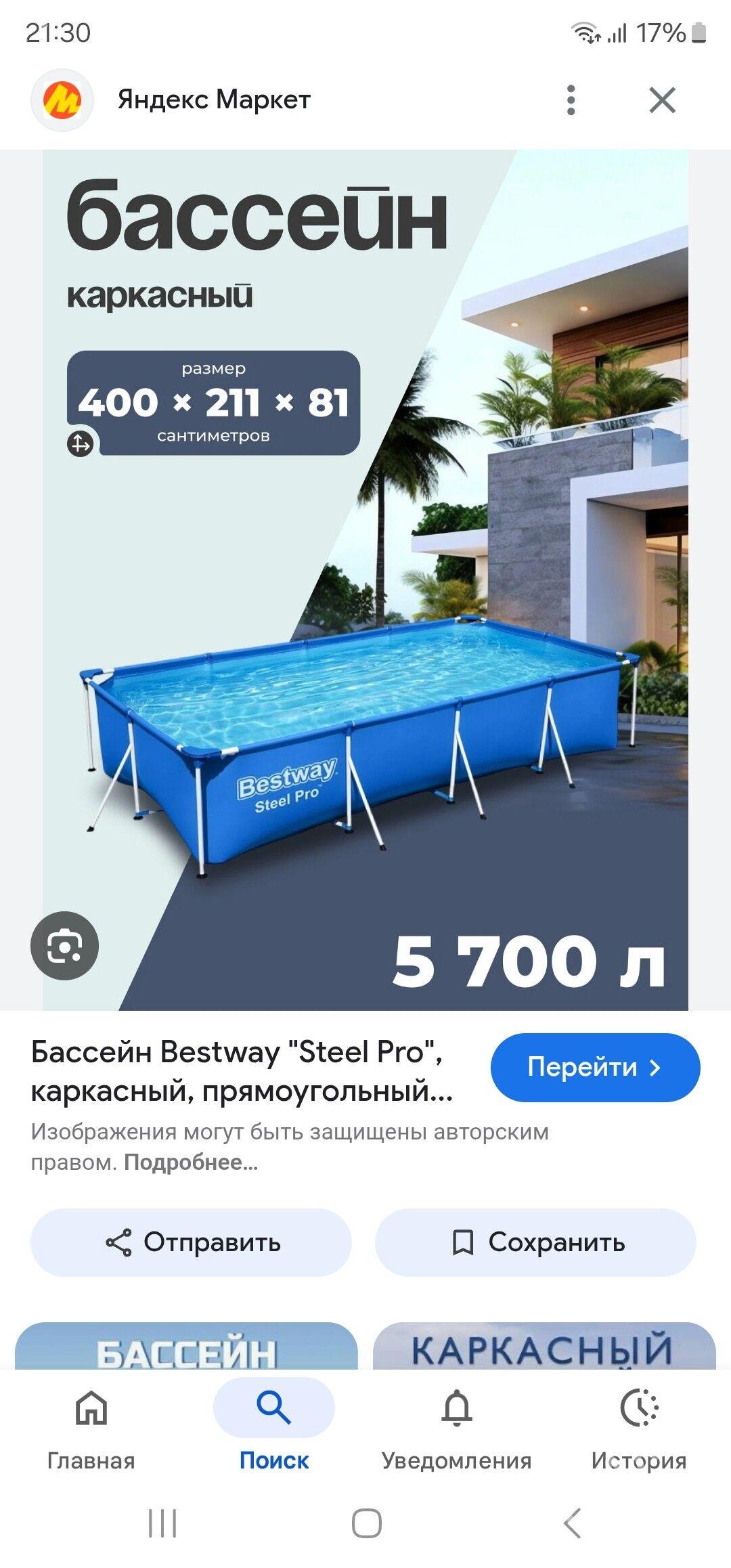
Task: Go back using system back button
Action: click(x=572, y=1524)
